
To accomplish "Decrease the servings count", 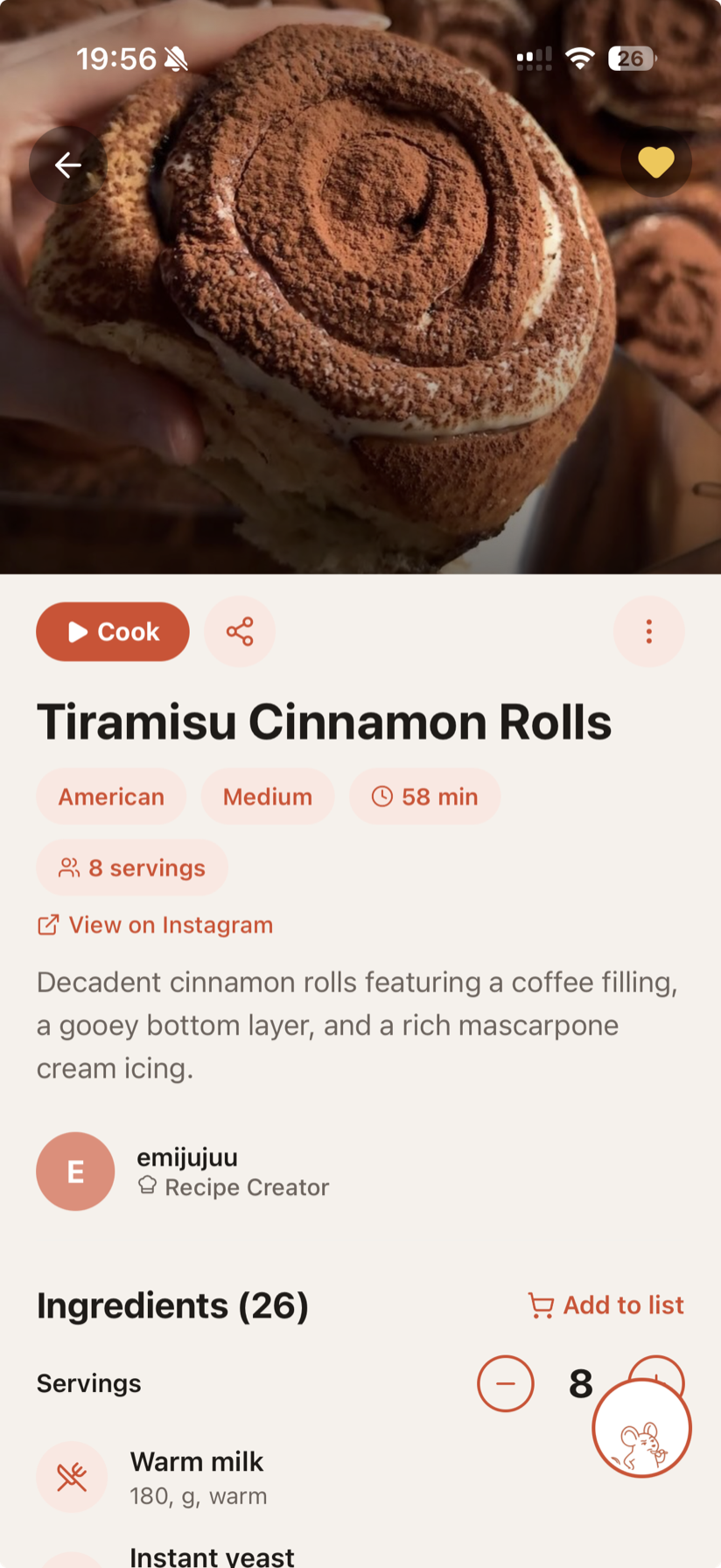I will click(x=506, y=1383).
